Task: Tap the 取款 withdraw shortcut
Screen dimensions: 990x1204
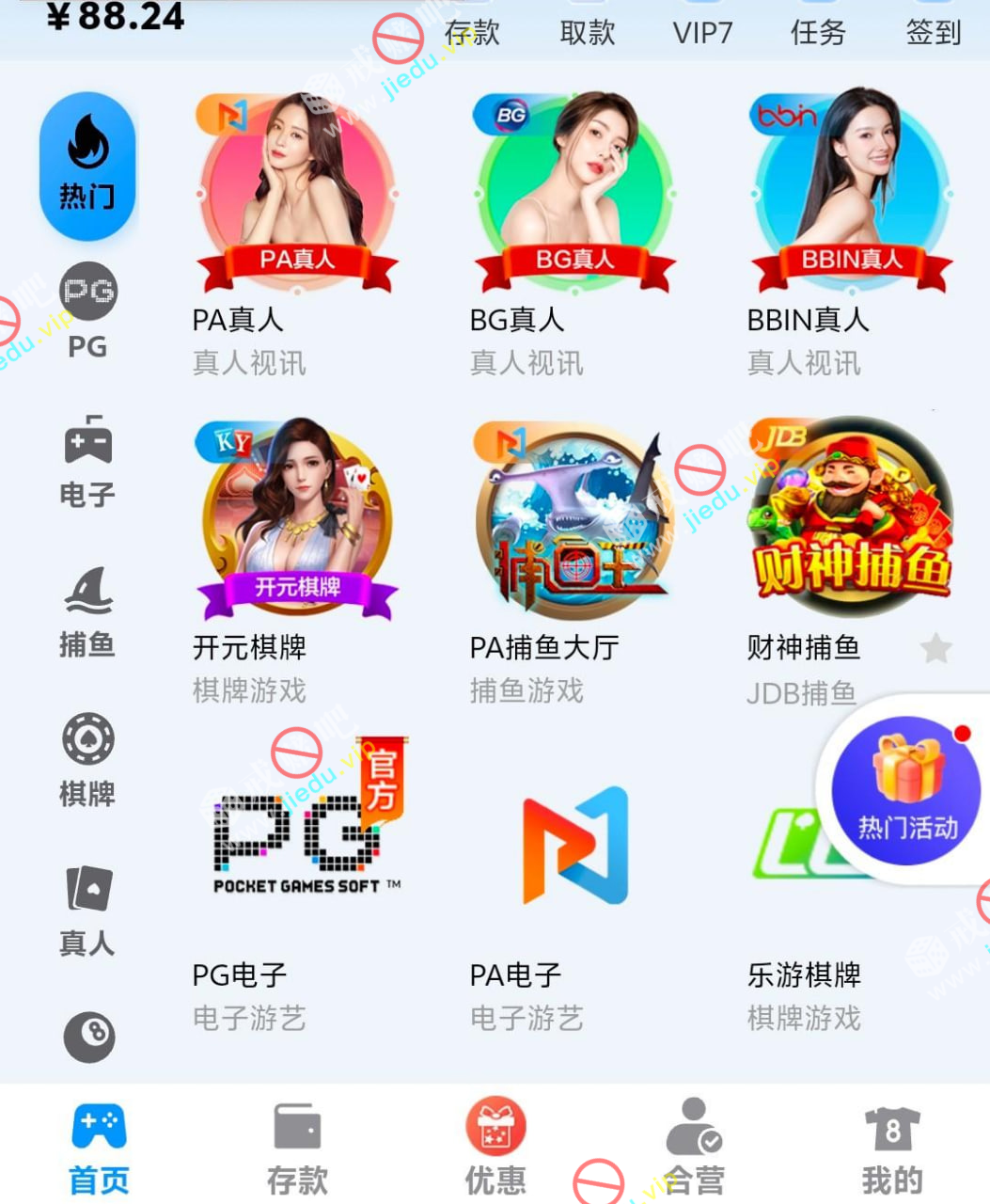Action: tap(588, 32)
